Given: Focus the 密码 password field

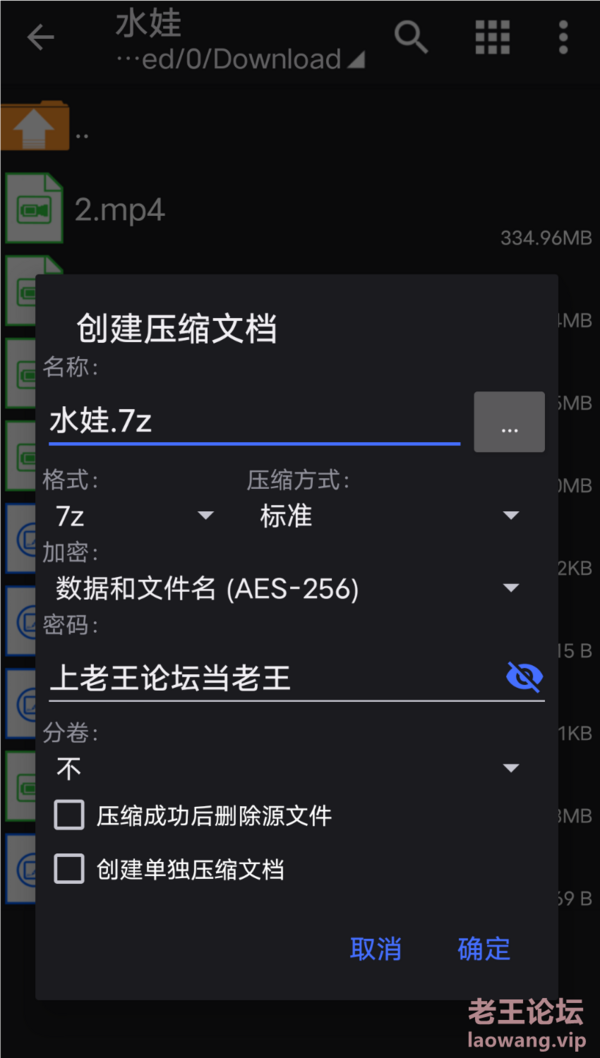Looking at the screenshot, I should click(x=270, y=679).
